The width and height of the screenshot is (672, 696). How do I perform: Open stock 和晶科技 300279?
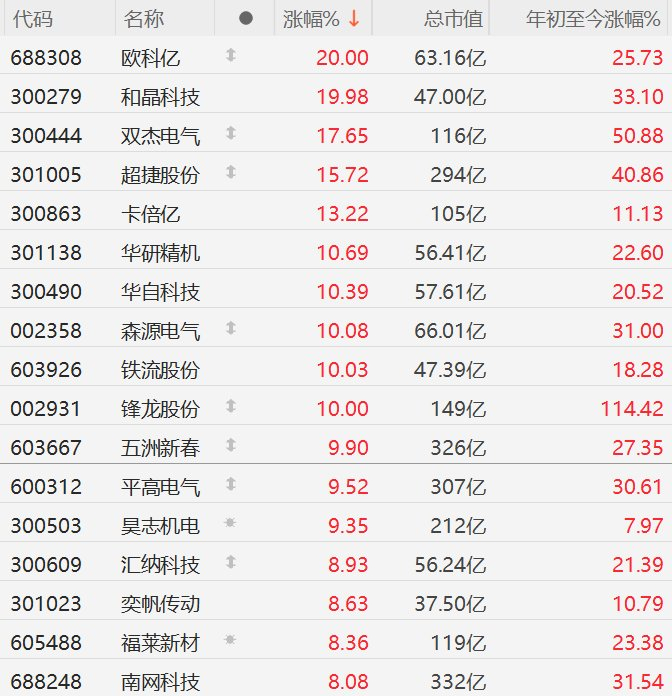pyautogui.click(x=336, y=96)
